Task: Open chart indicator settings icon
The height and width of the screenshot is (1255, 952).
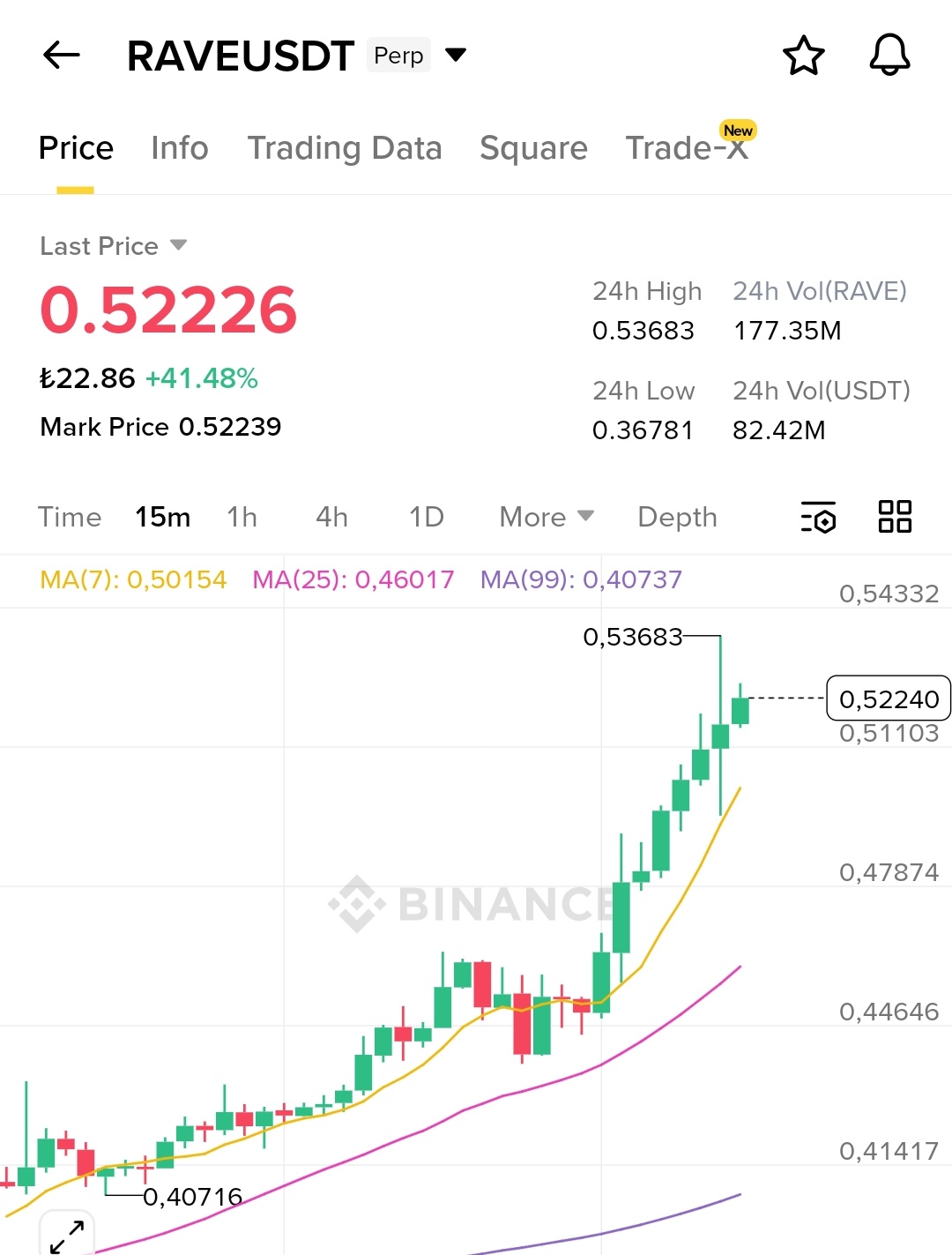Action: [x=818, y=517]
